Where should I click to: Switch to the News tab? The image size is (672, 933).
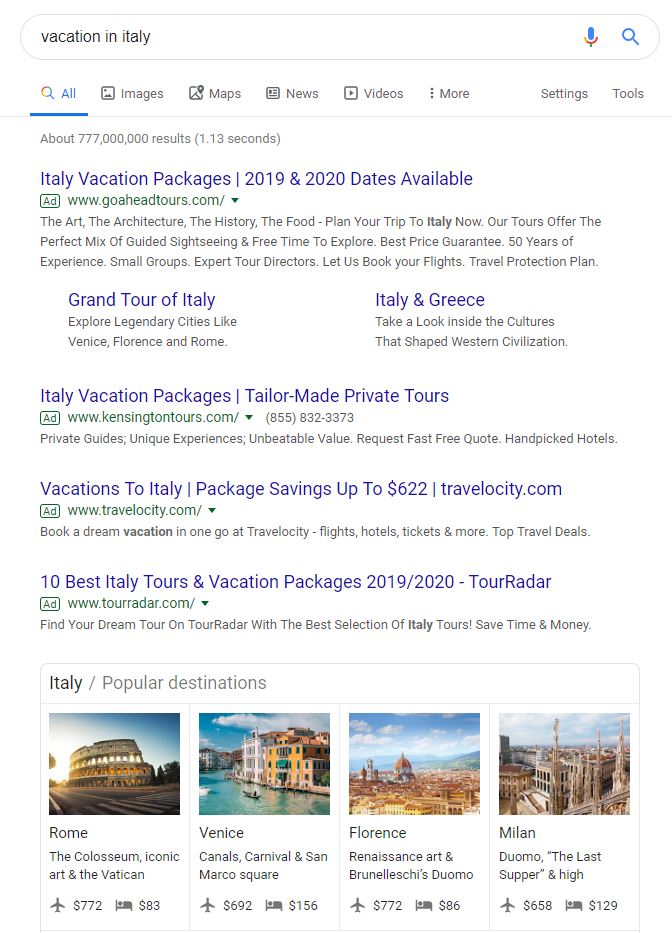pyautogui.click(x=292, y=93)
